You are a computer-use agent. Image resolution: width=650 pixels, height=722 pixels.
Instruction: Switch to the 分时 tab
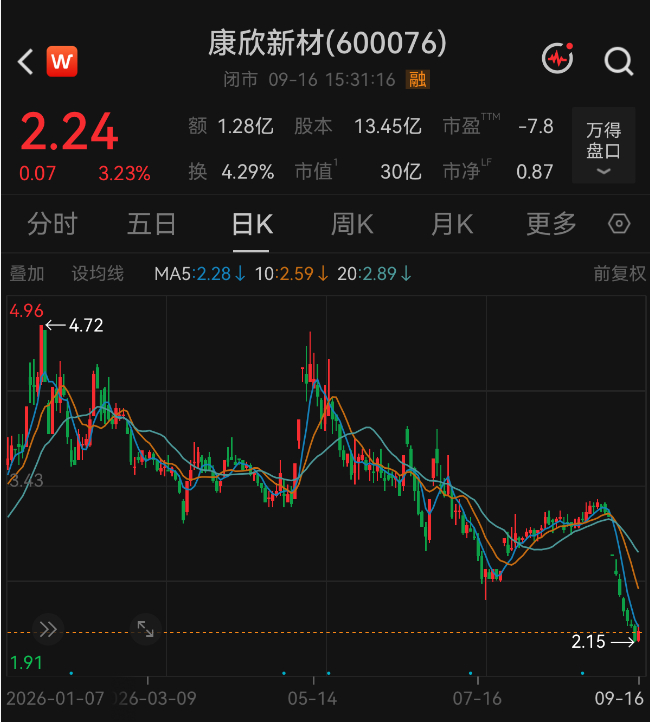tap(52, 224)
